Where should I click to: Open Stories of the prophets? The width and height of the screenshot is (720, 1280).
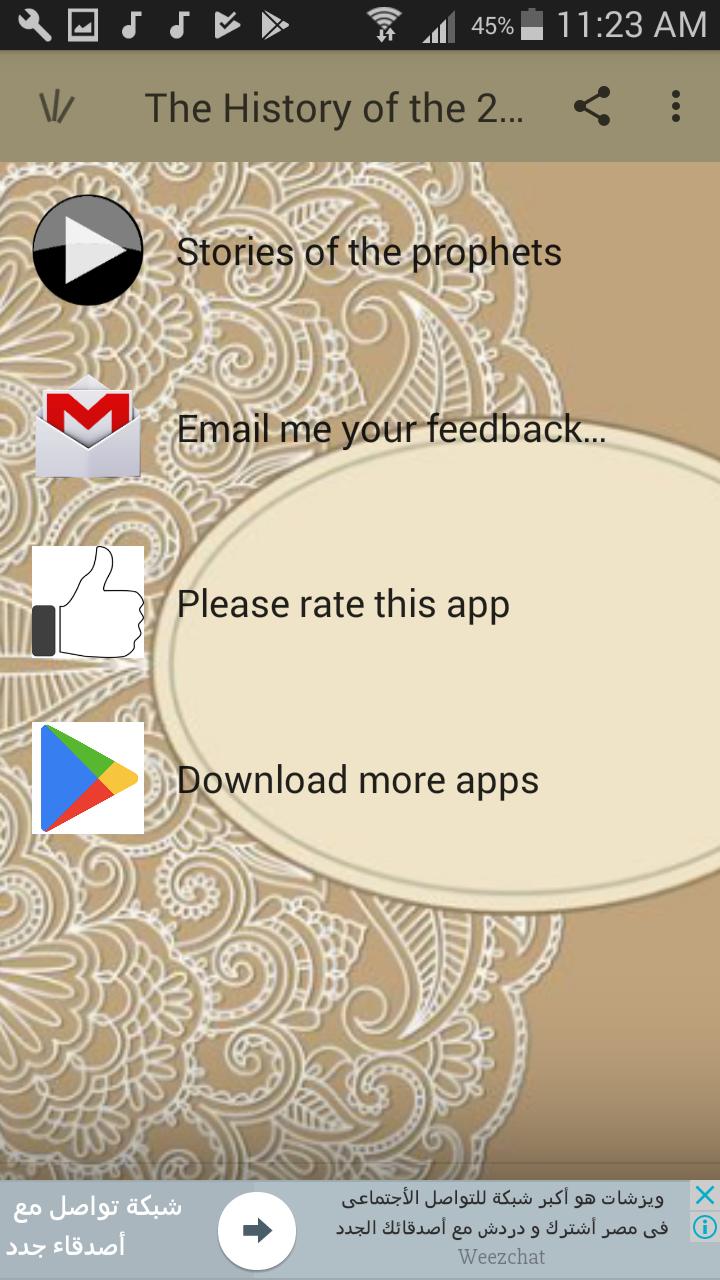pos(369,252)
